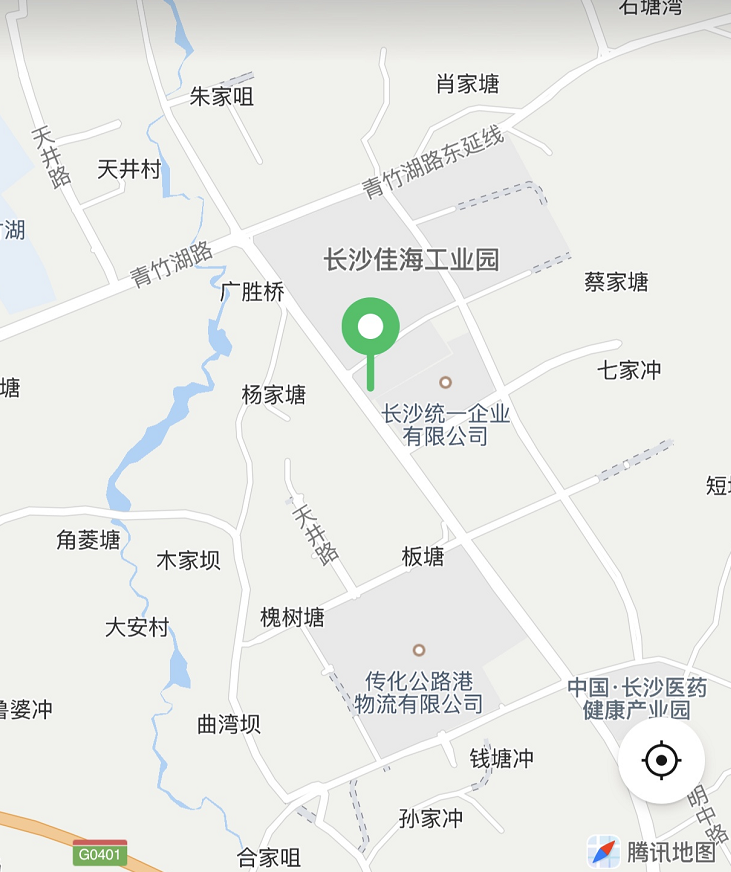The image size is (731, 872).
Task: Tap the green location pin marker
Action: click(371, 328)
